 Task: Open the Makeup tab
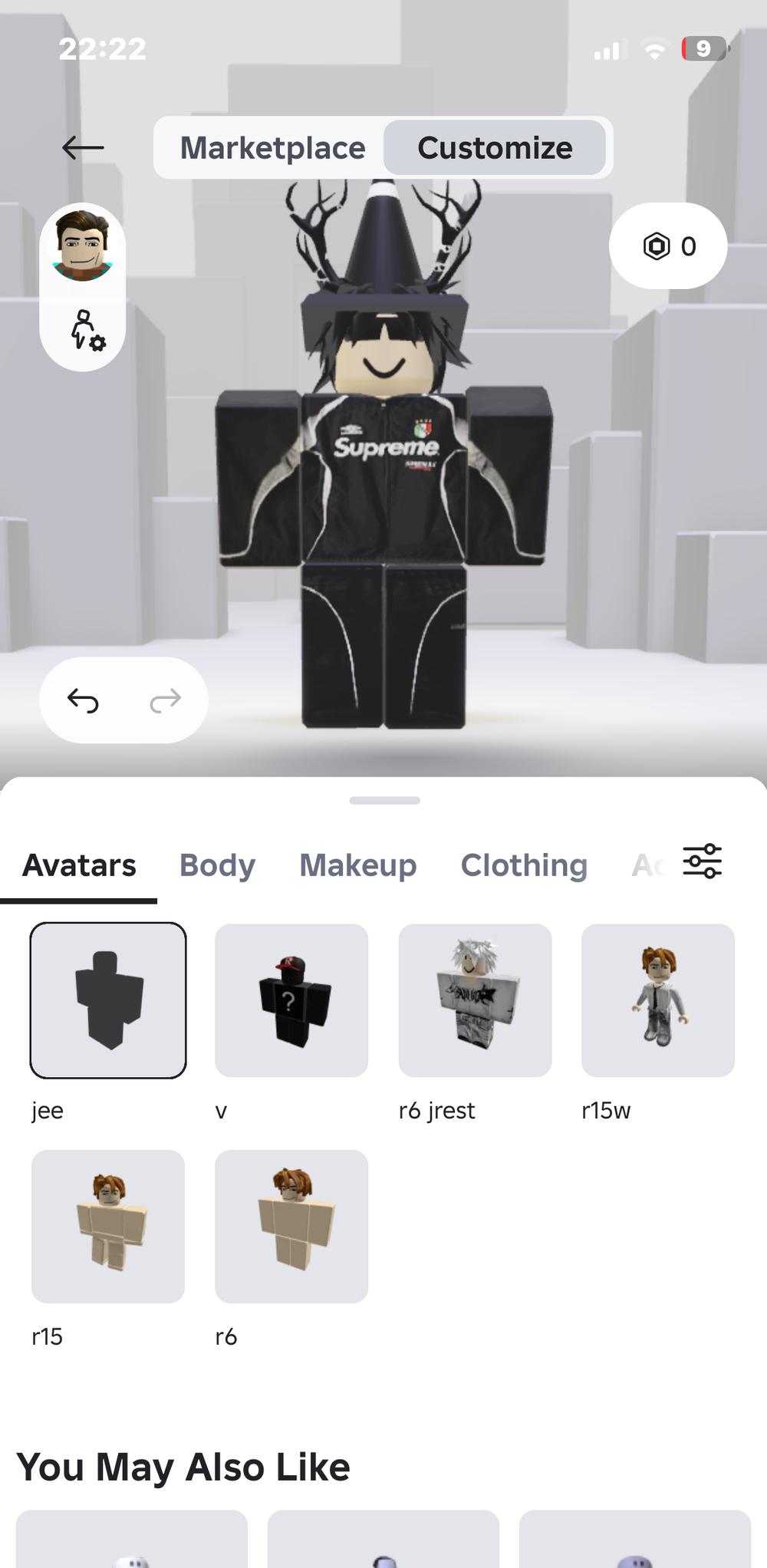point(357,865)
